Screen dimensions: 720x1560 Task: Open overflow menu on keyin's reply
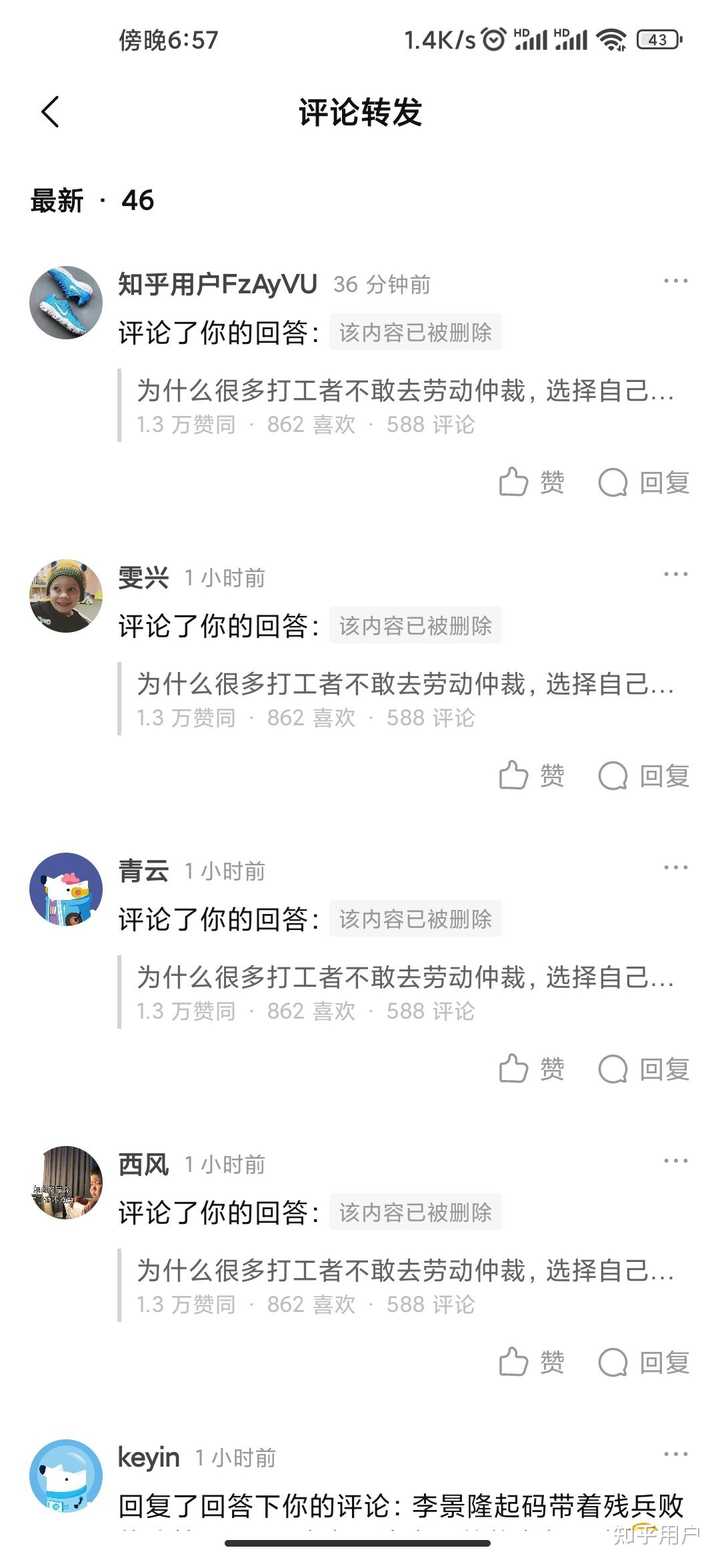pyautogui.click(x=676, y=1454)
